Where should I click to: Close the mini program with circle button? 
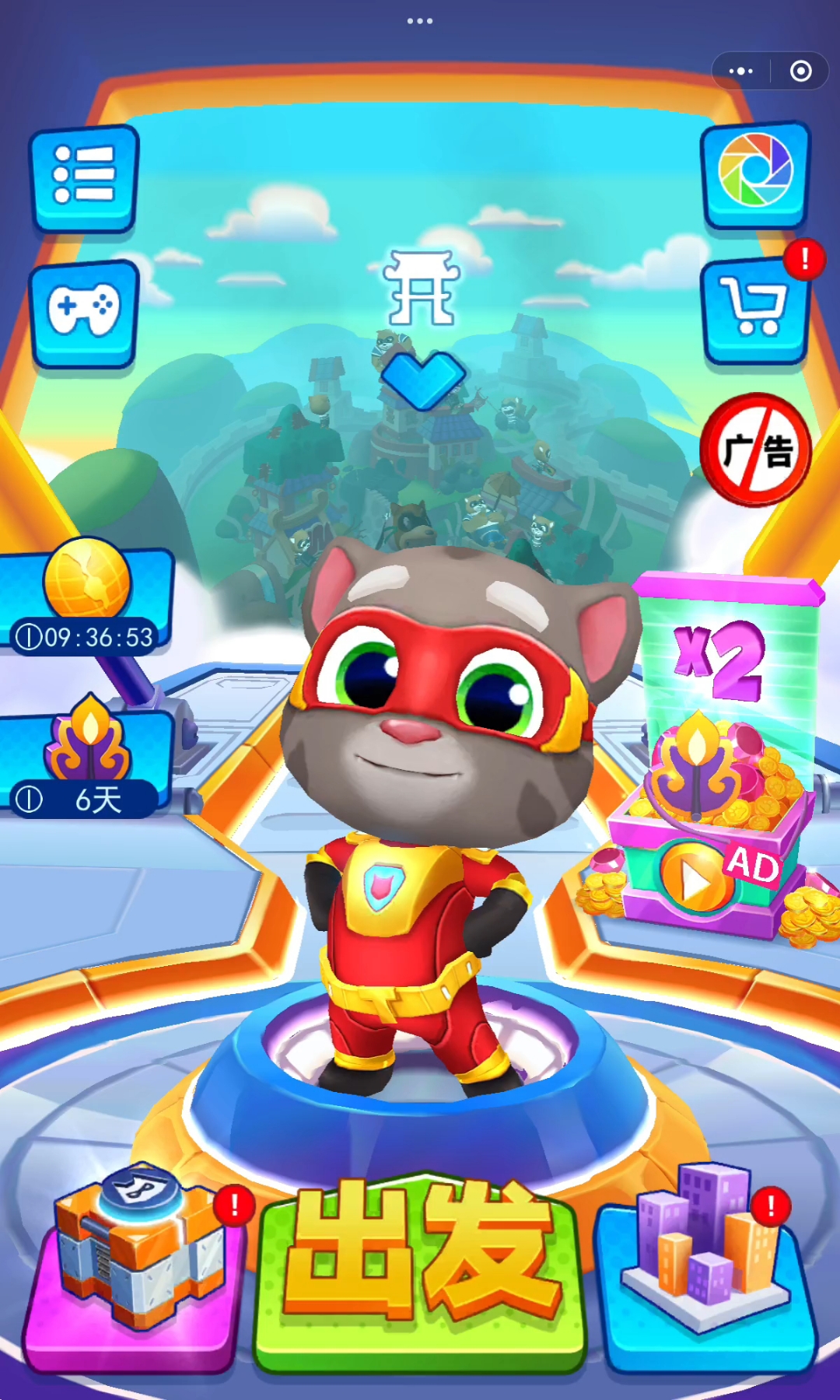(x=800, y=72)
